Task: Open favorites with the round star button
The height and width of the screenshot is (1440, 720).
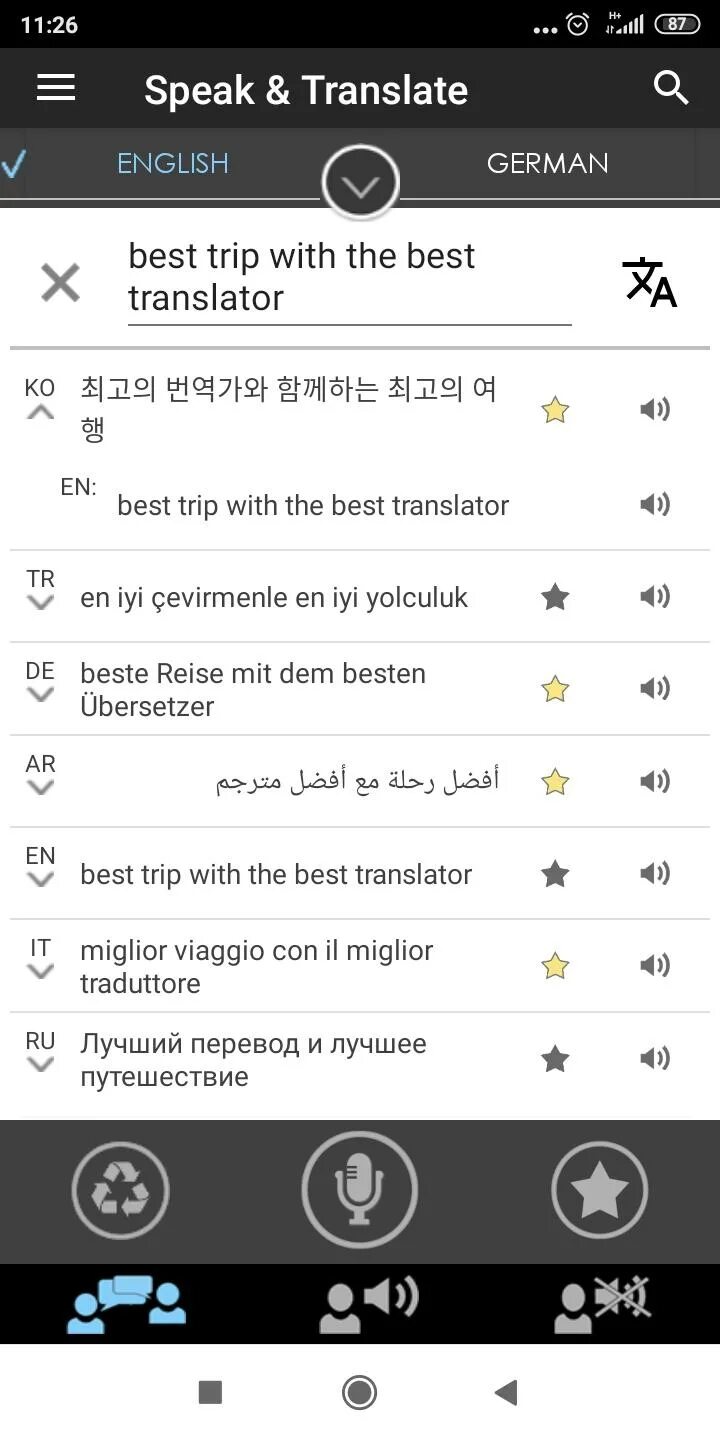Action: (x=600, y=1191)
